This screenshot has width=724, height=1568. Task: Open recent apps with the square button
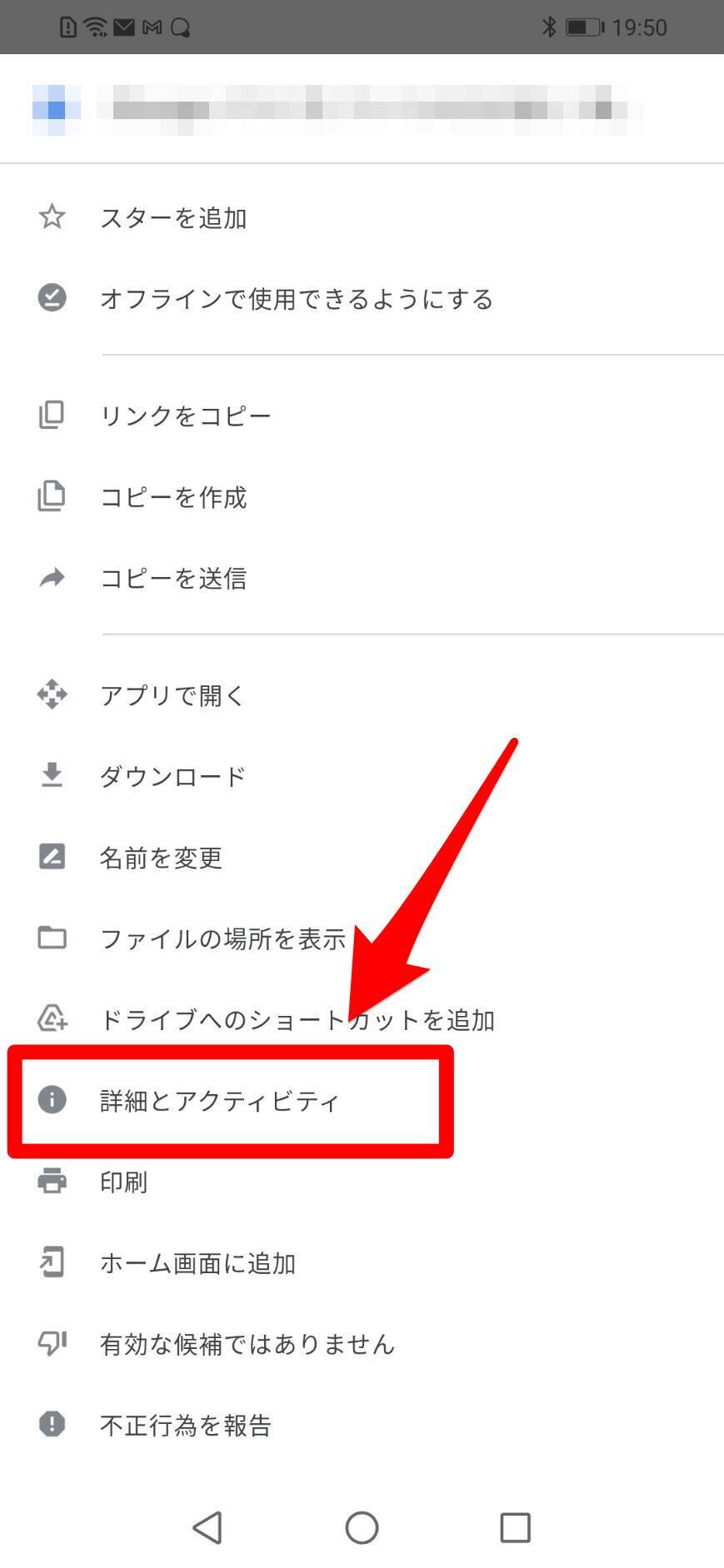pos(515,1527)
